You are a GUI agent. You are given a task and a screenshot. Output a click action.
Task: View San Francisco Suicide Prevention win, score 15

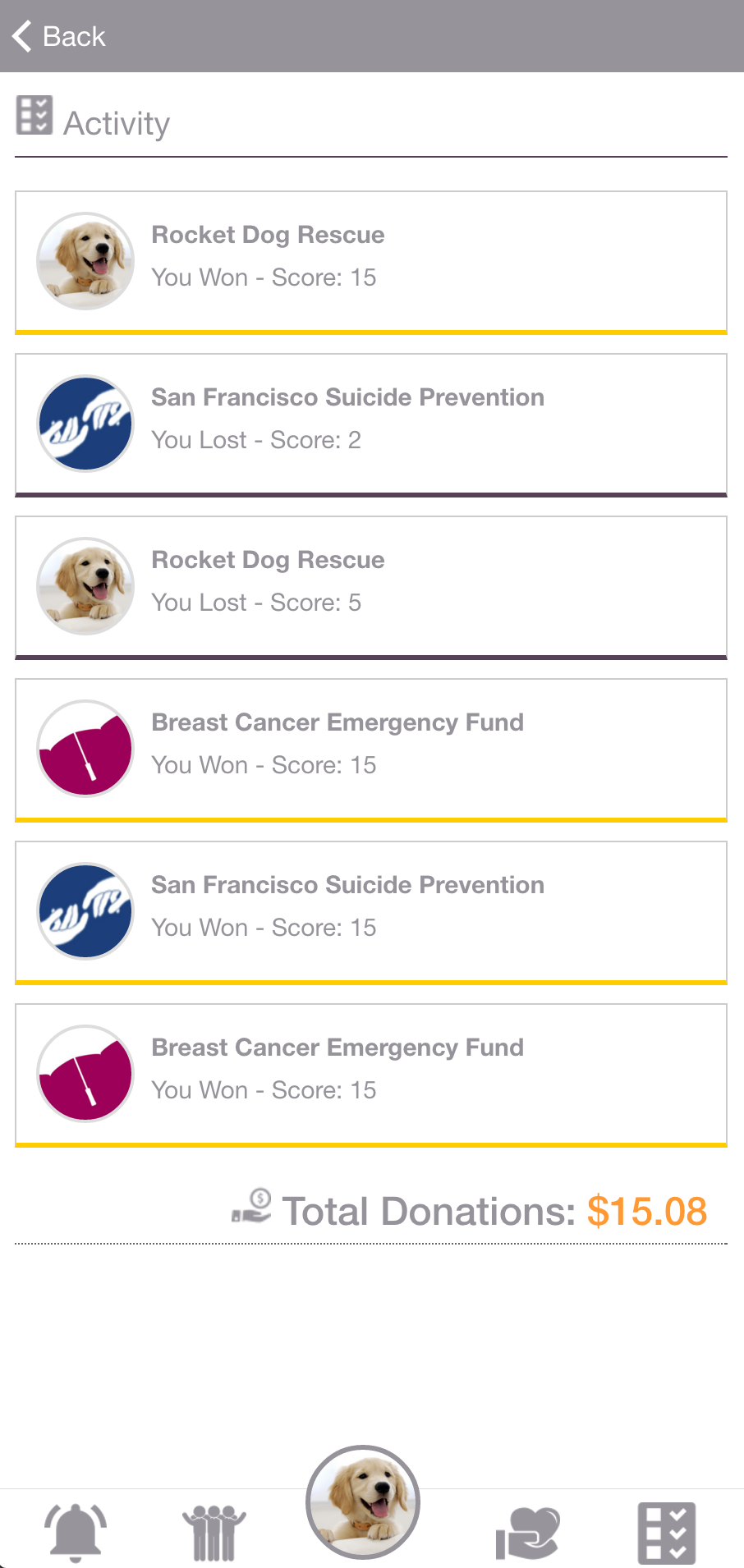371,911
